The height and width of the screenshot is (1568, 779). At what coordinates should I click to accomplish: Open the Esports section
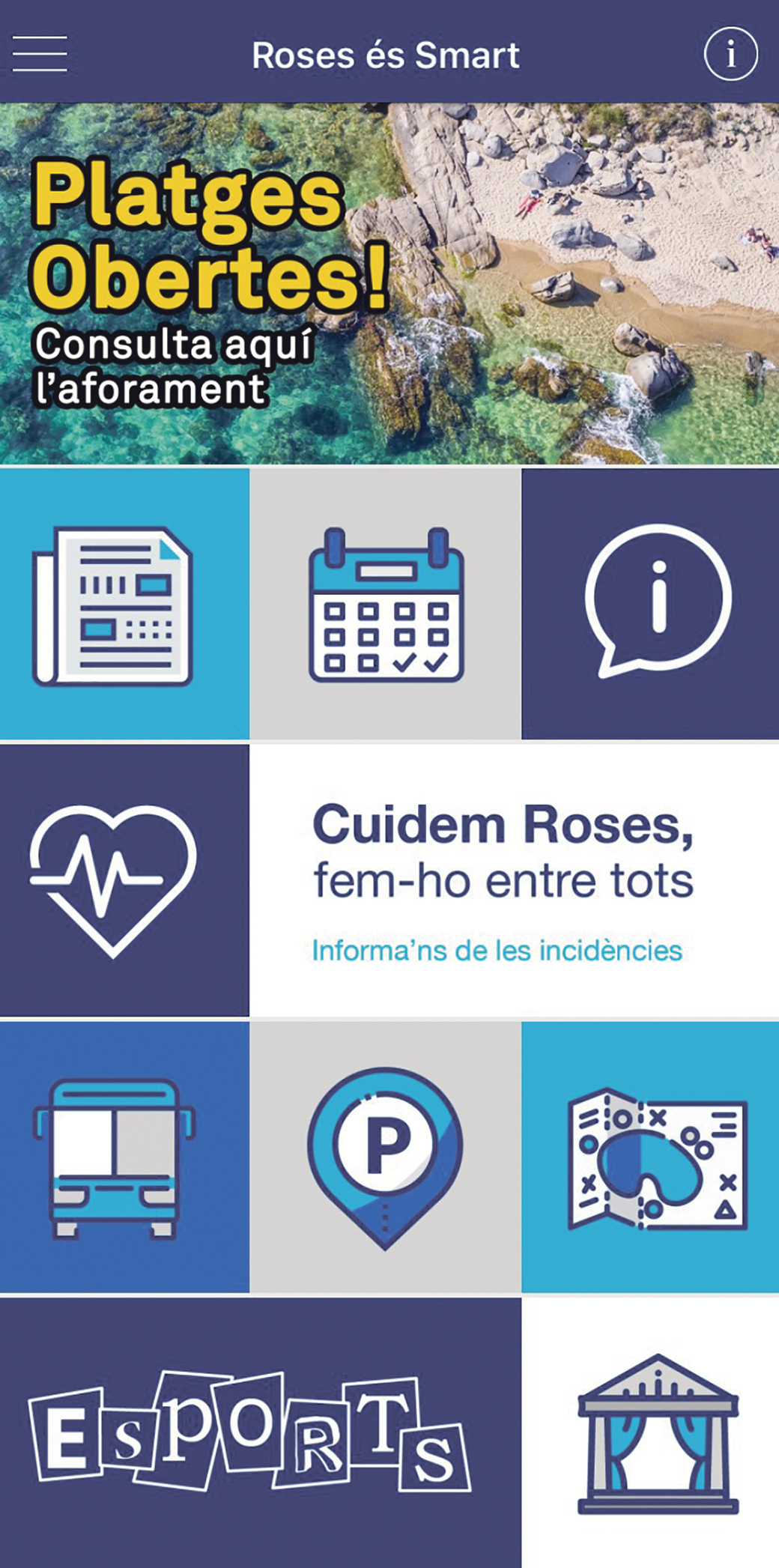tap(260, 1432)
